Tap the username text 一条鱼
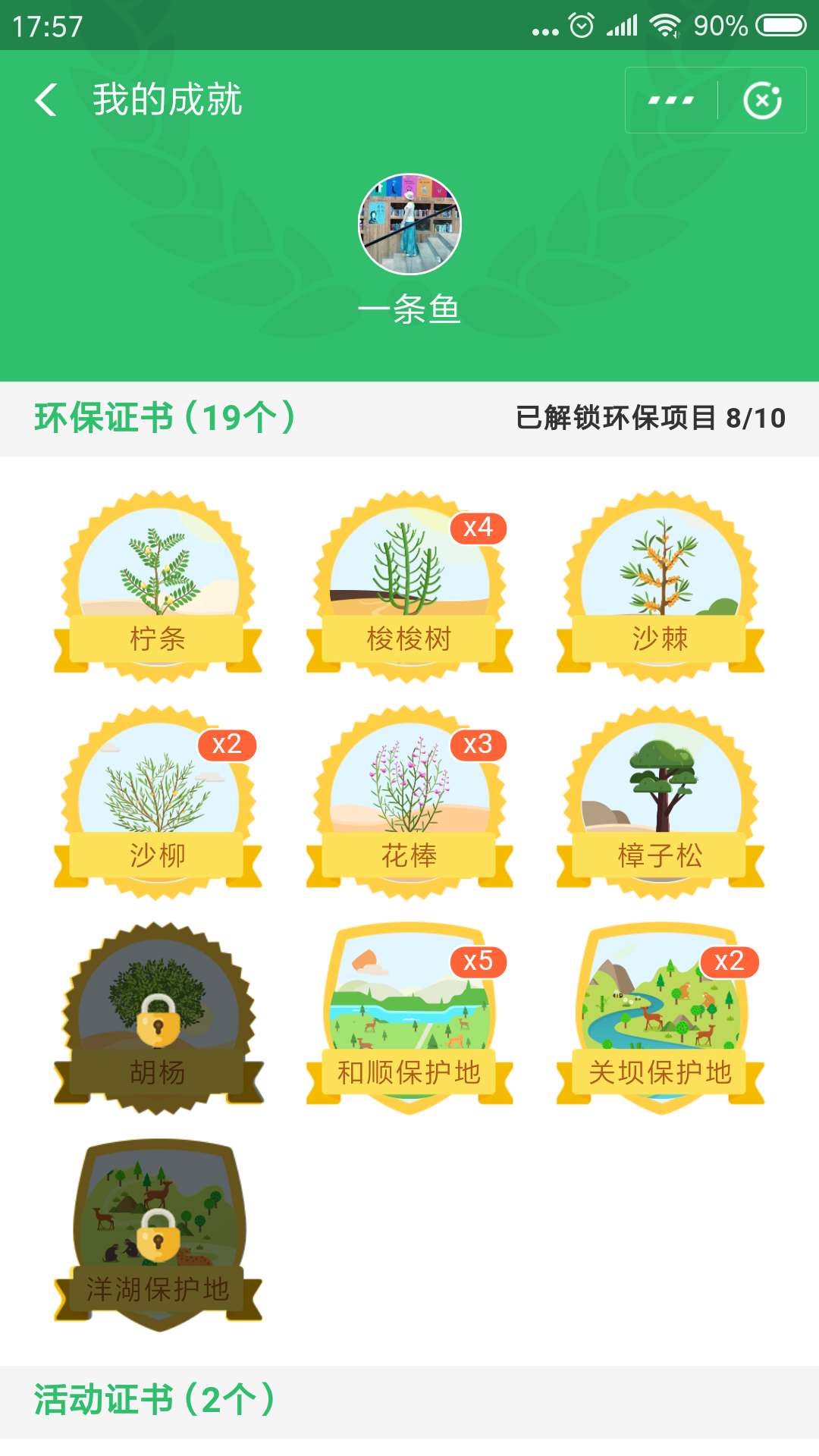 409,309
